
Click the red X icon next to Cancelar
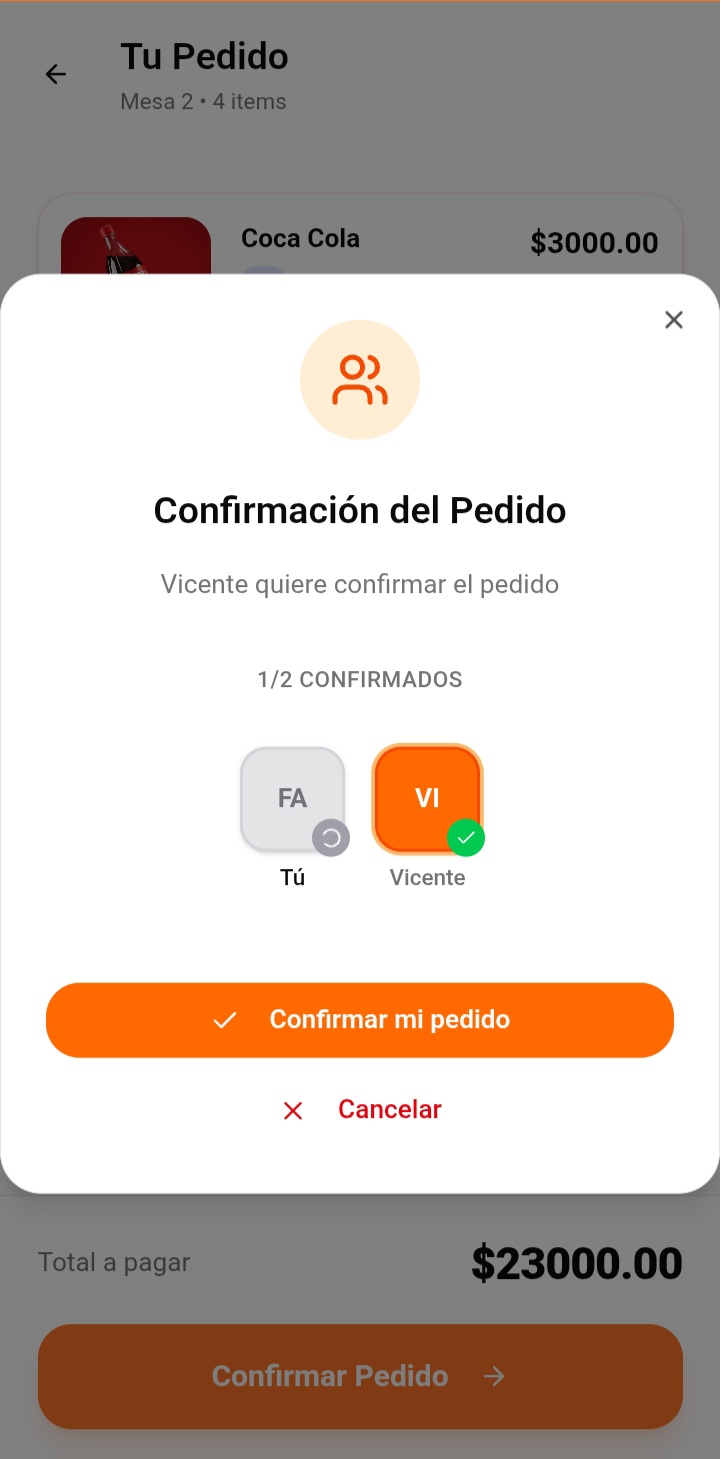[292, 1110]
